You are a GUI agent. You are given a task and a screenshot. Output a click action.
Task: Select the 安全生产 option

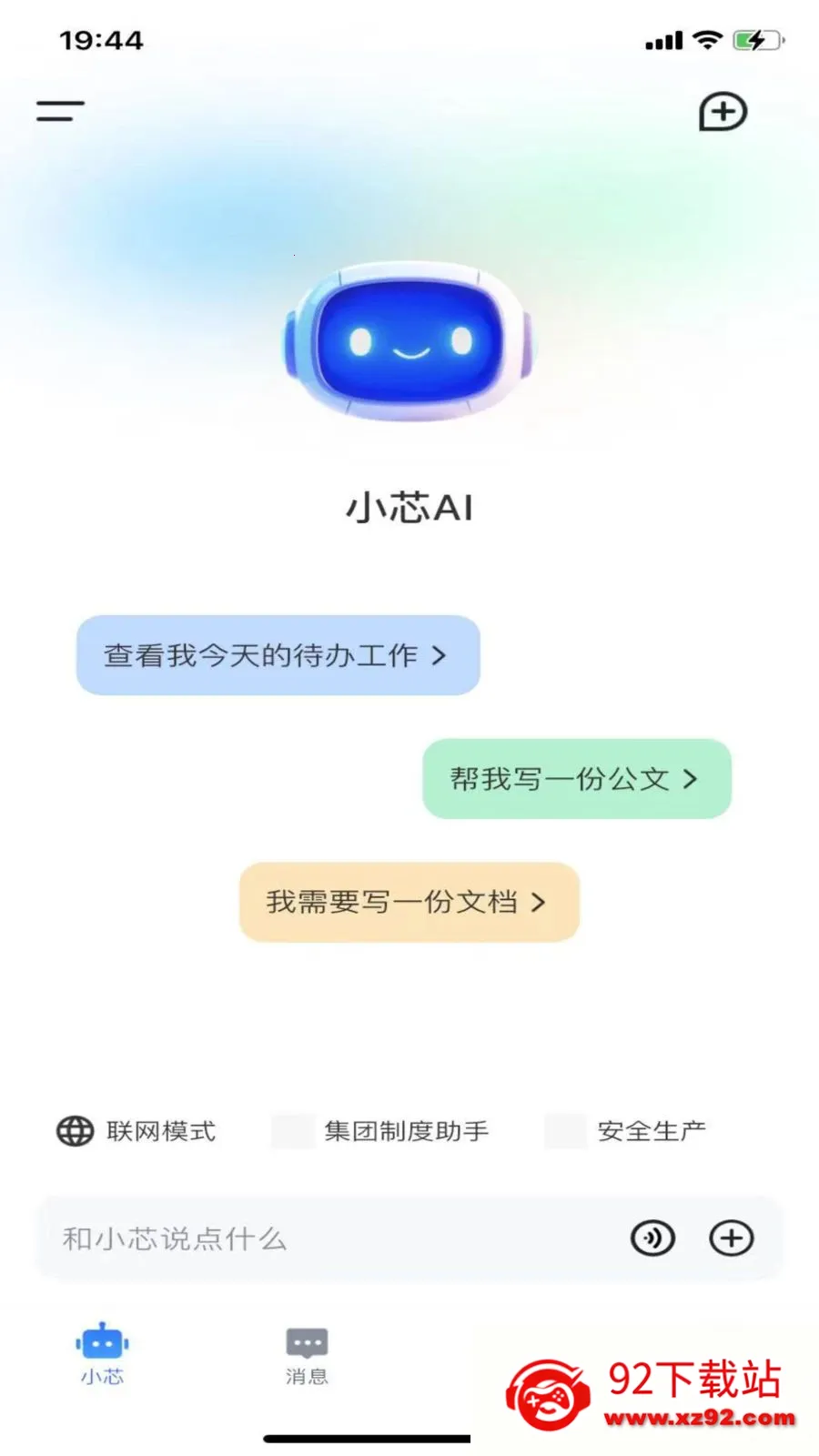(626, 1131)
